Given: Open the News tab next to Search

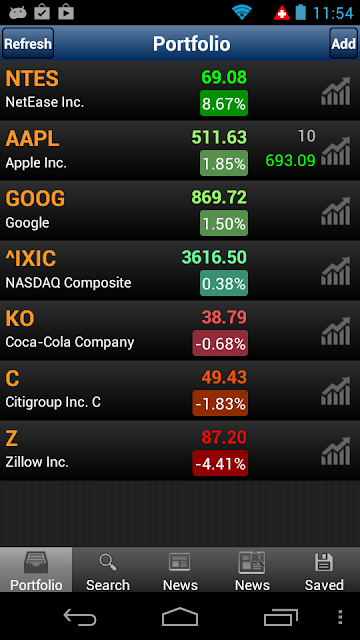Looking at the screenshot, I should point(180,570).
